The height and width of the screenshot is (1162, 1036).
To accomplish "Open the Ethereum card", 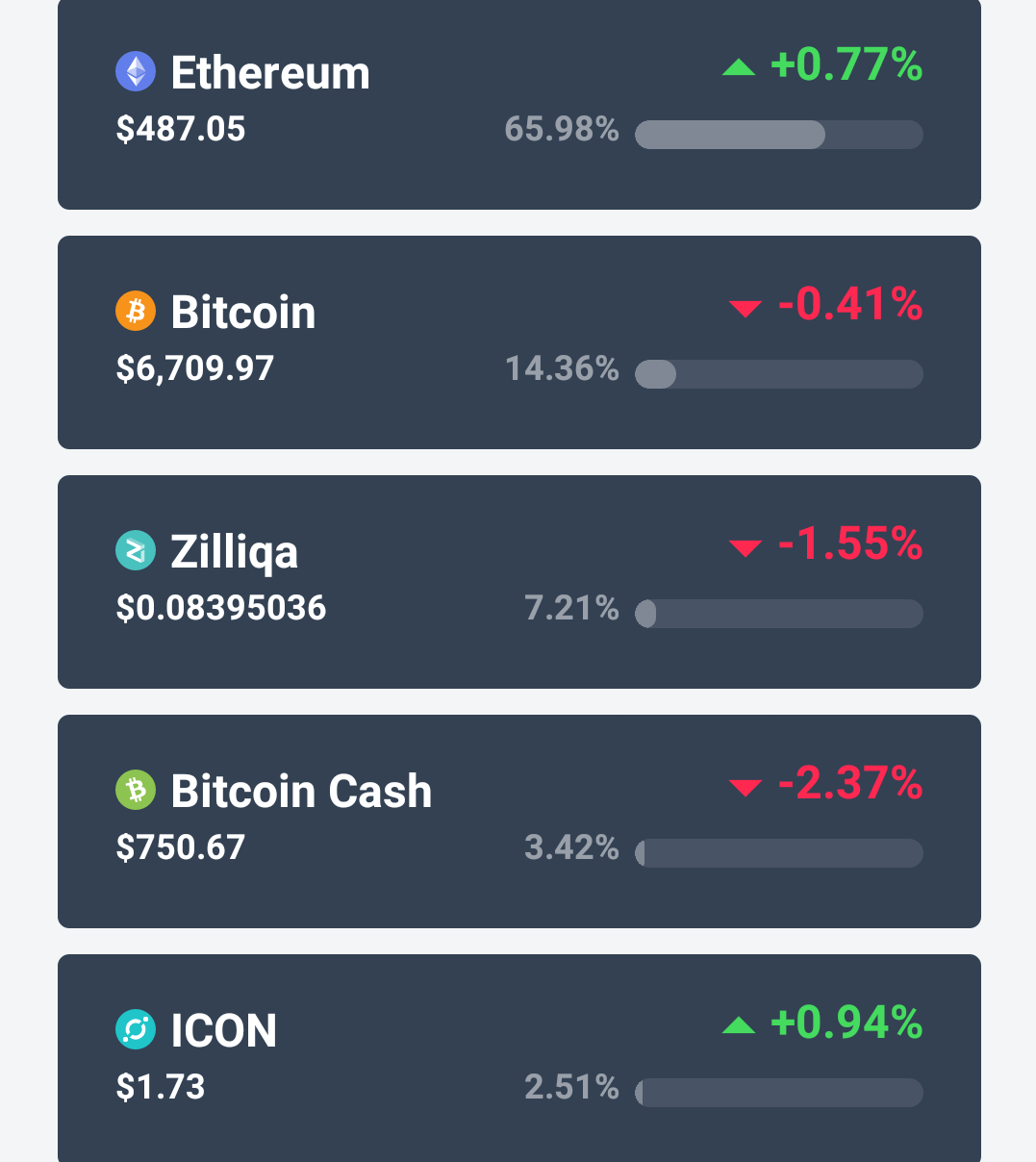I will [519, 104].
